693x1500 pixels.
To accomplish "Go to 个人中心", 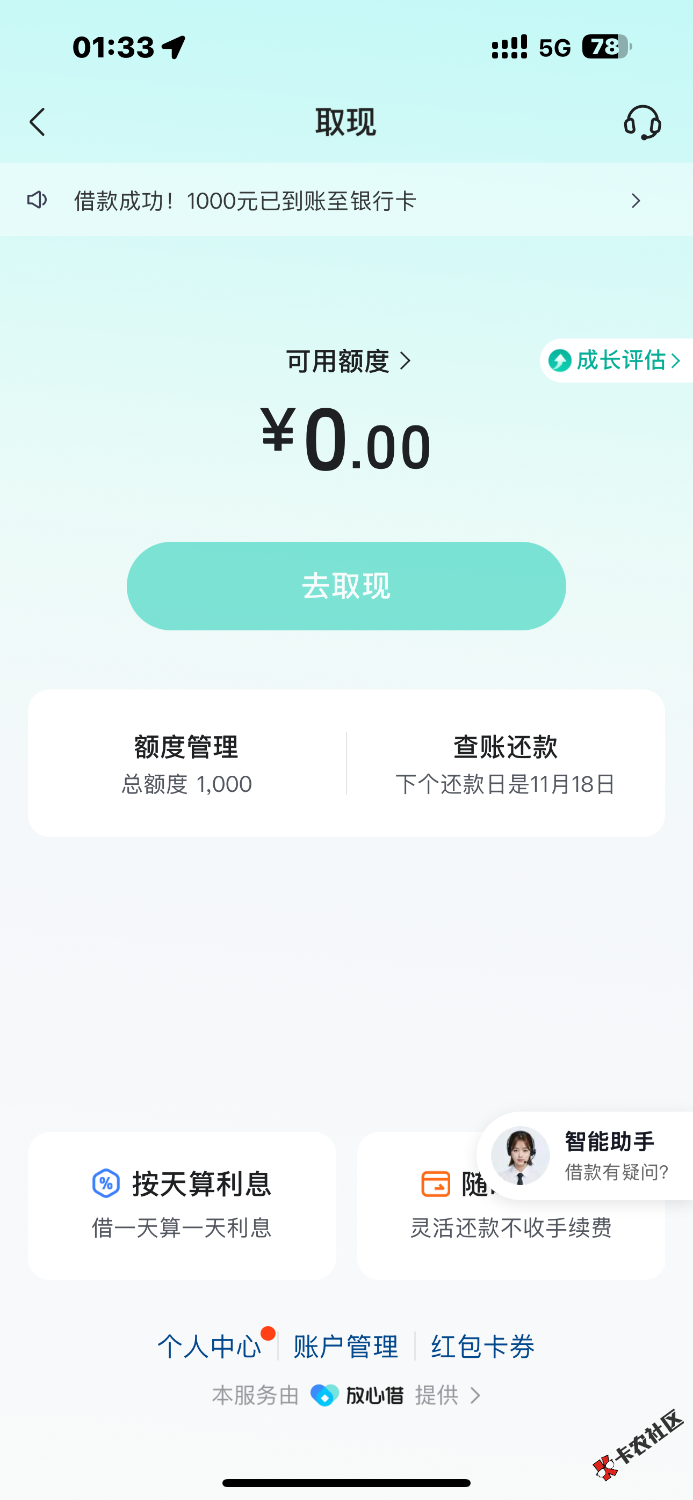I will tap(209, 1347).
